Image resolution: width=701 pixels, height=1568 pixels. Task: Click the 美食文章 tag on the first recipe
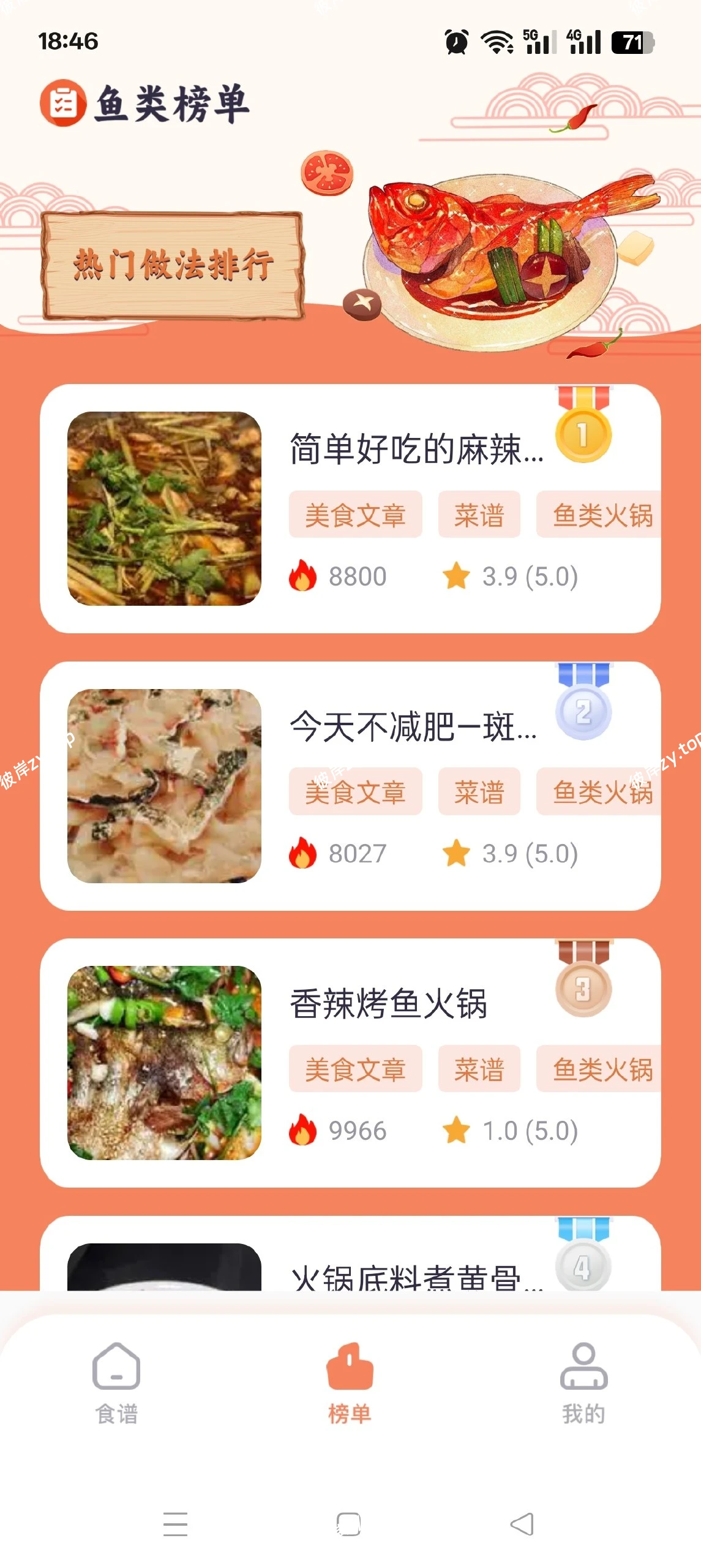[x=355, y=515]
